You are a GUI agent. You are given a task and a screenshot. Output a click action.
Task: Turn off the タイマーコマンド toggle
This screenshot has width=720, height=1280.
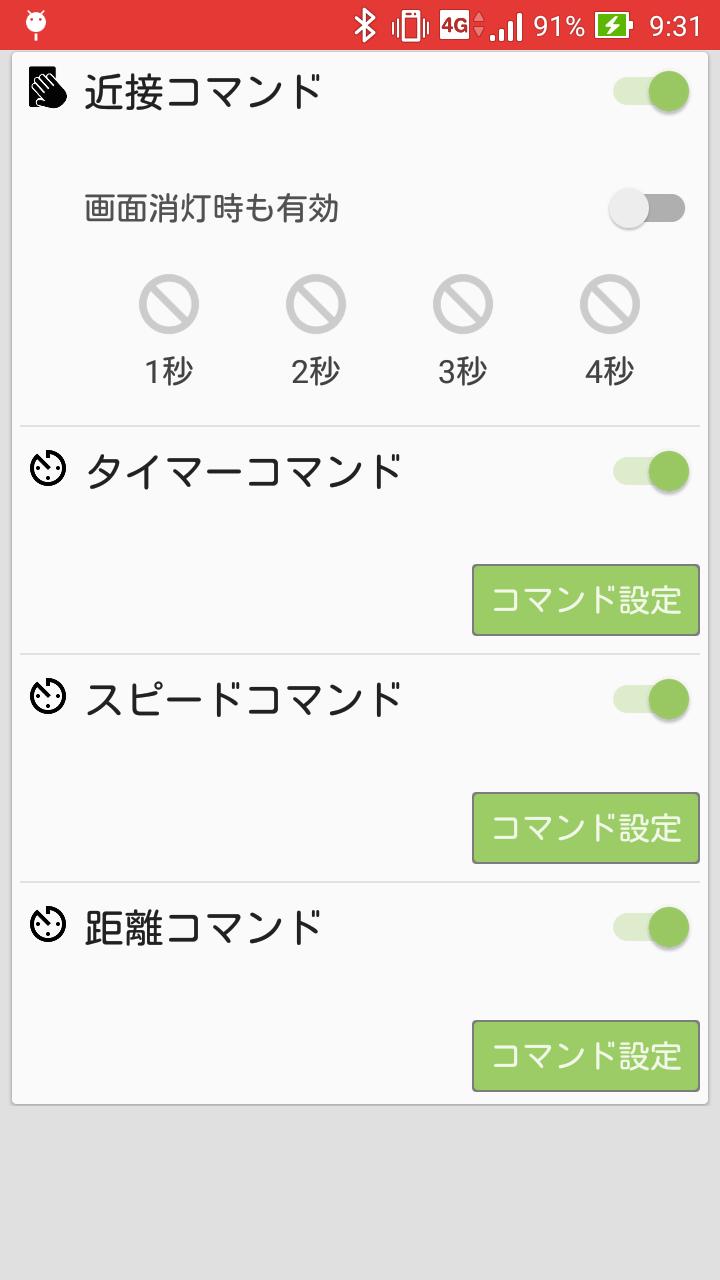pyautogui.click(x=648, y=470)
